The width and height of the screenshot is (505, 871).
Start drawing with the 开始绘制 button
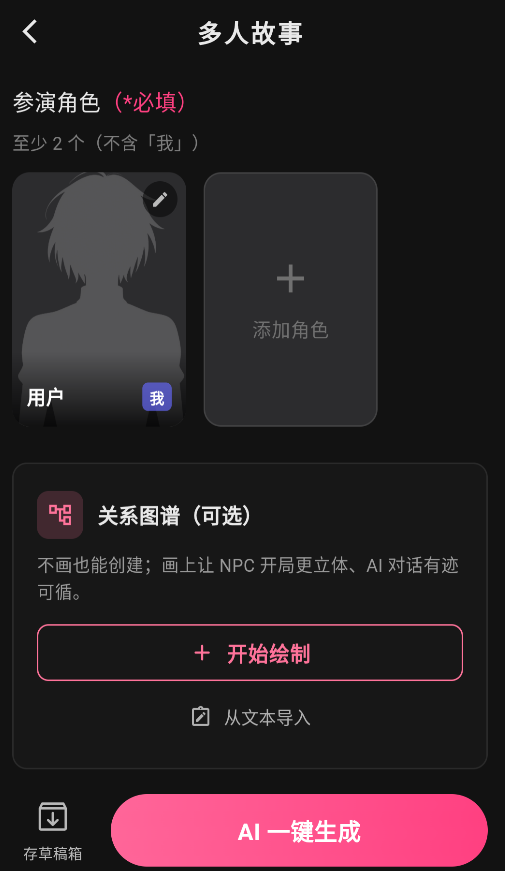[x=250, y=653]
